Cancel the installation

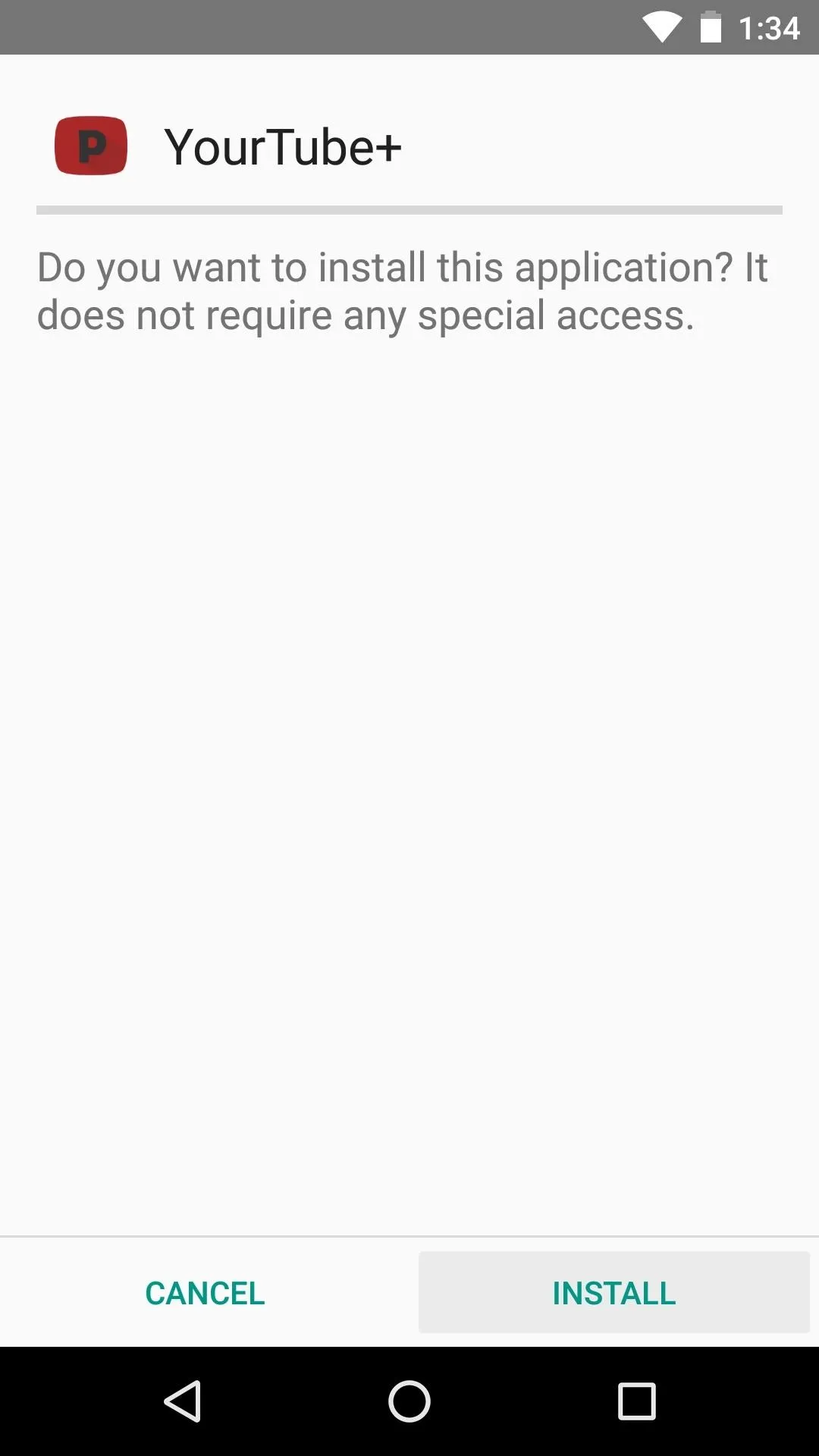[205, 1293]
